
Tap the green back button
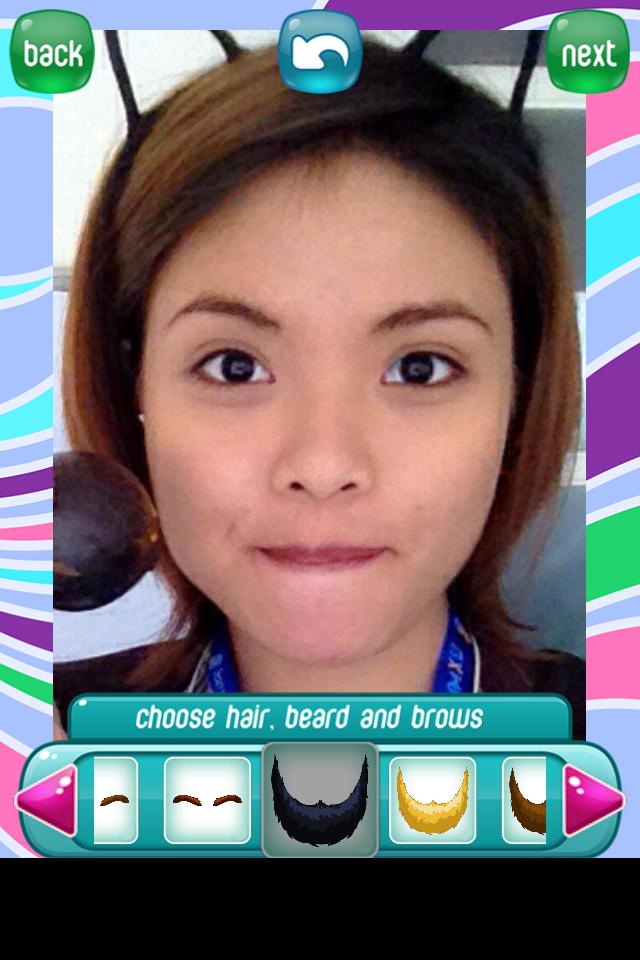[52, 52]
